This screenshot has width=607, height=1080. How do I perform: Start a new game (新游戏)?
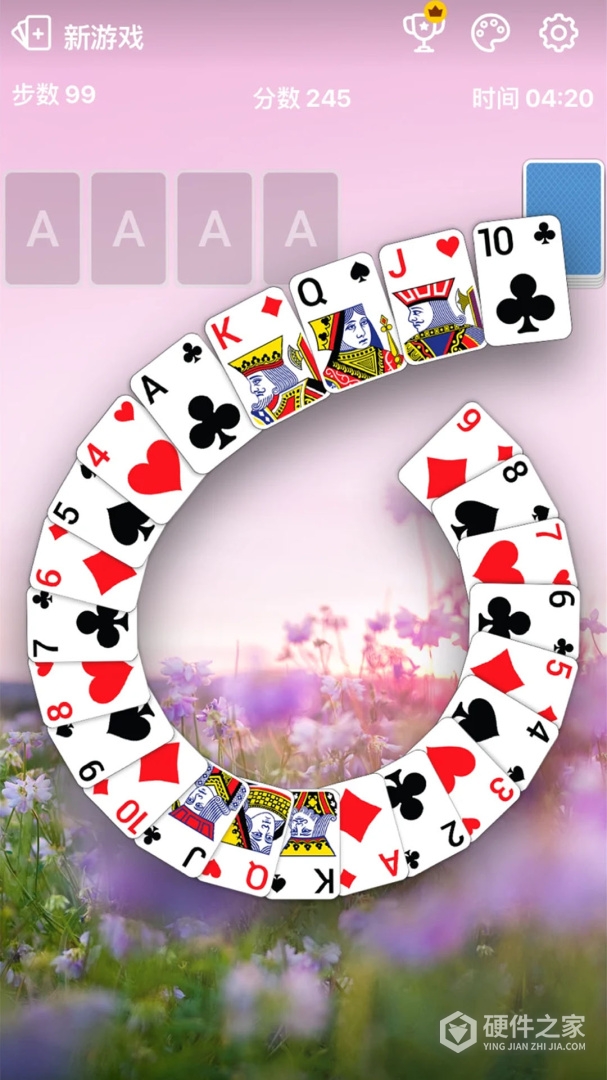pos(78,36)
